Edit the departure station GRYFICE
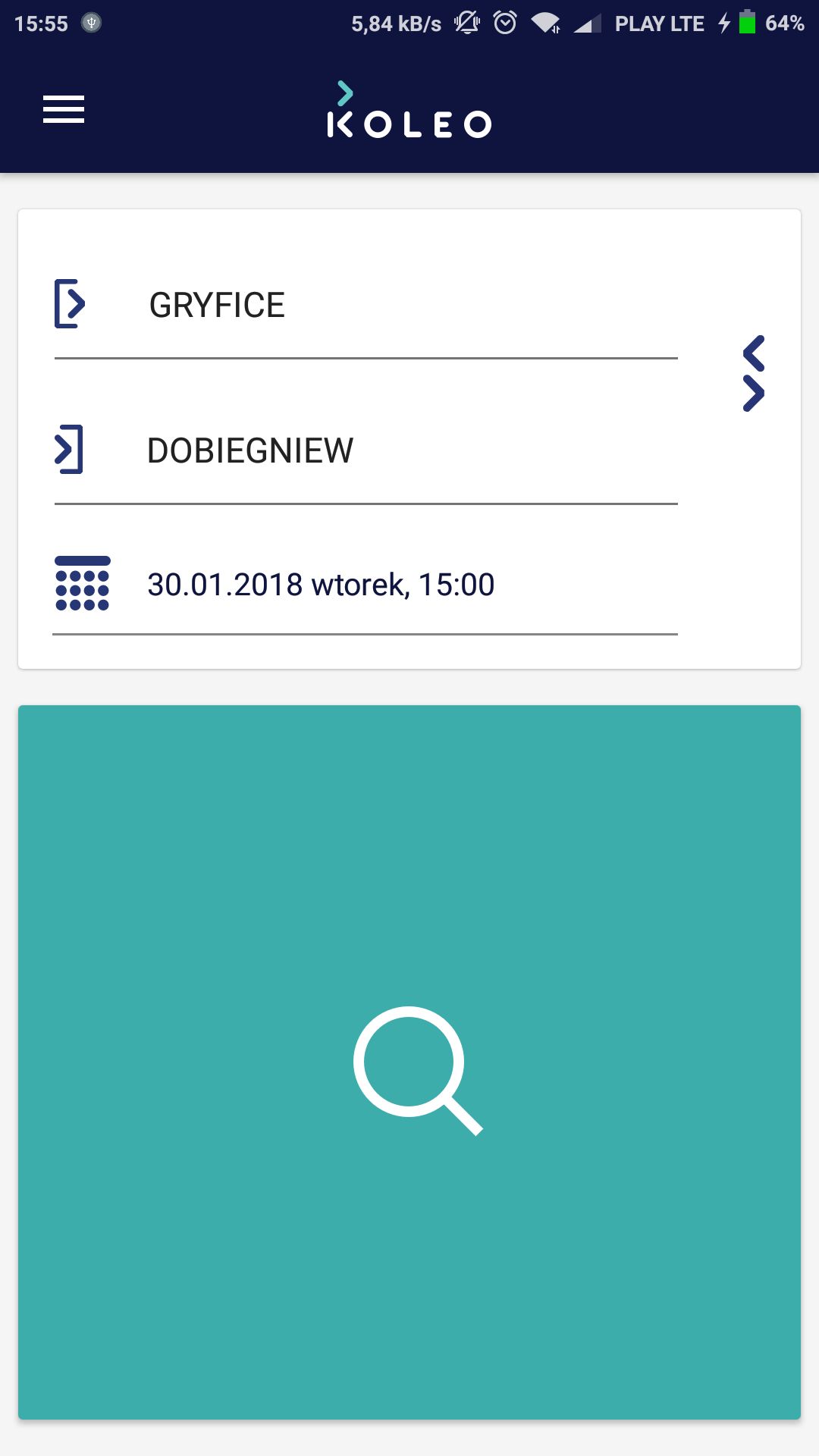The height and width of the screenshot is (1456, 819). pyautogui.click(x=366, y=306)
